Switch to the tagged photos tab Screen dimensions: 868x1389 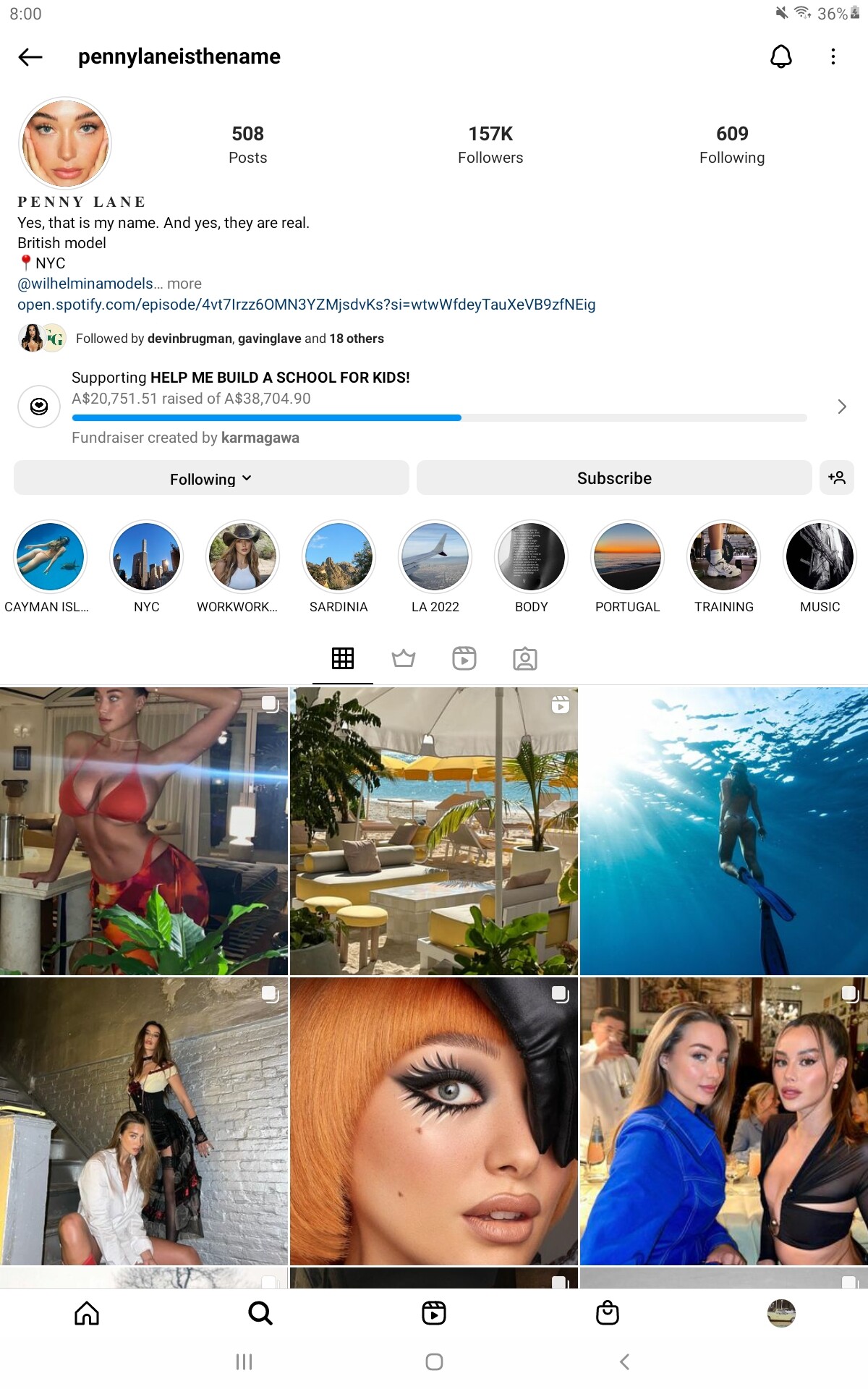click(x=525, y=658)
